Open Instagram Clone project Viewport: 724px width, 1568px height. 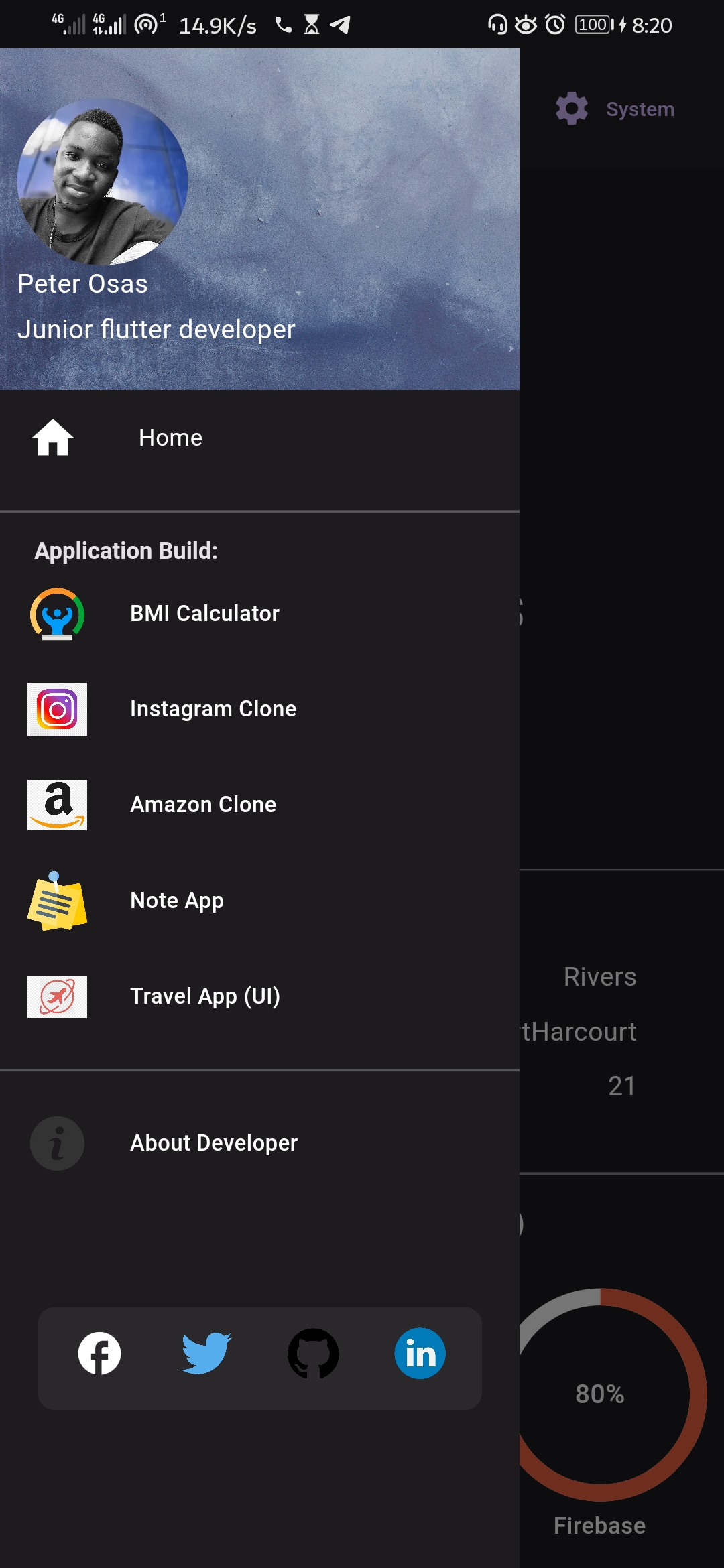click(259, 709)
